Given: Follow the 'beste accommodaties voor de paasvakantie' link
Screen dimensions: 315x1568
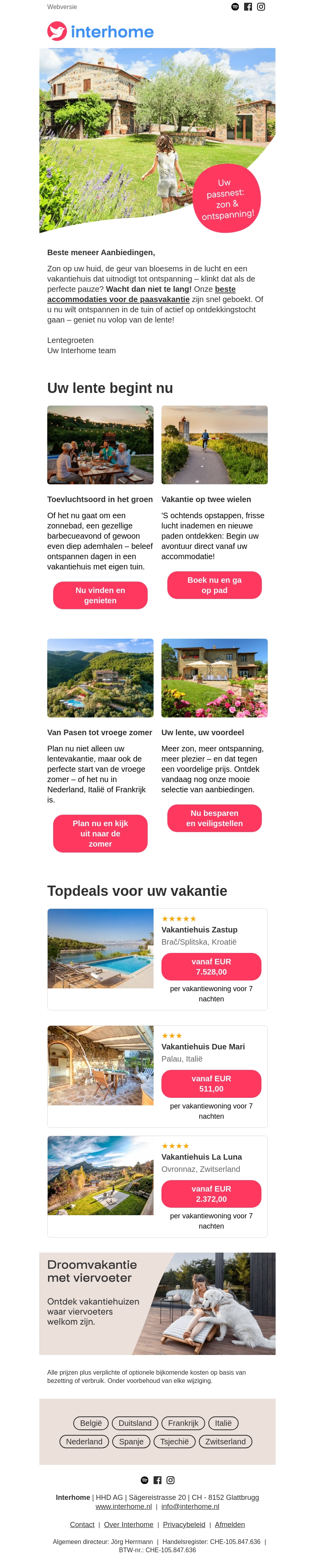Looking at the screenshot, I should tap(119, 299).
